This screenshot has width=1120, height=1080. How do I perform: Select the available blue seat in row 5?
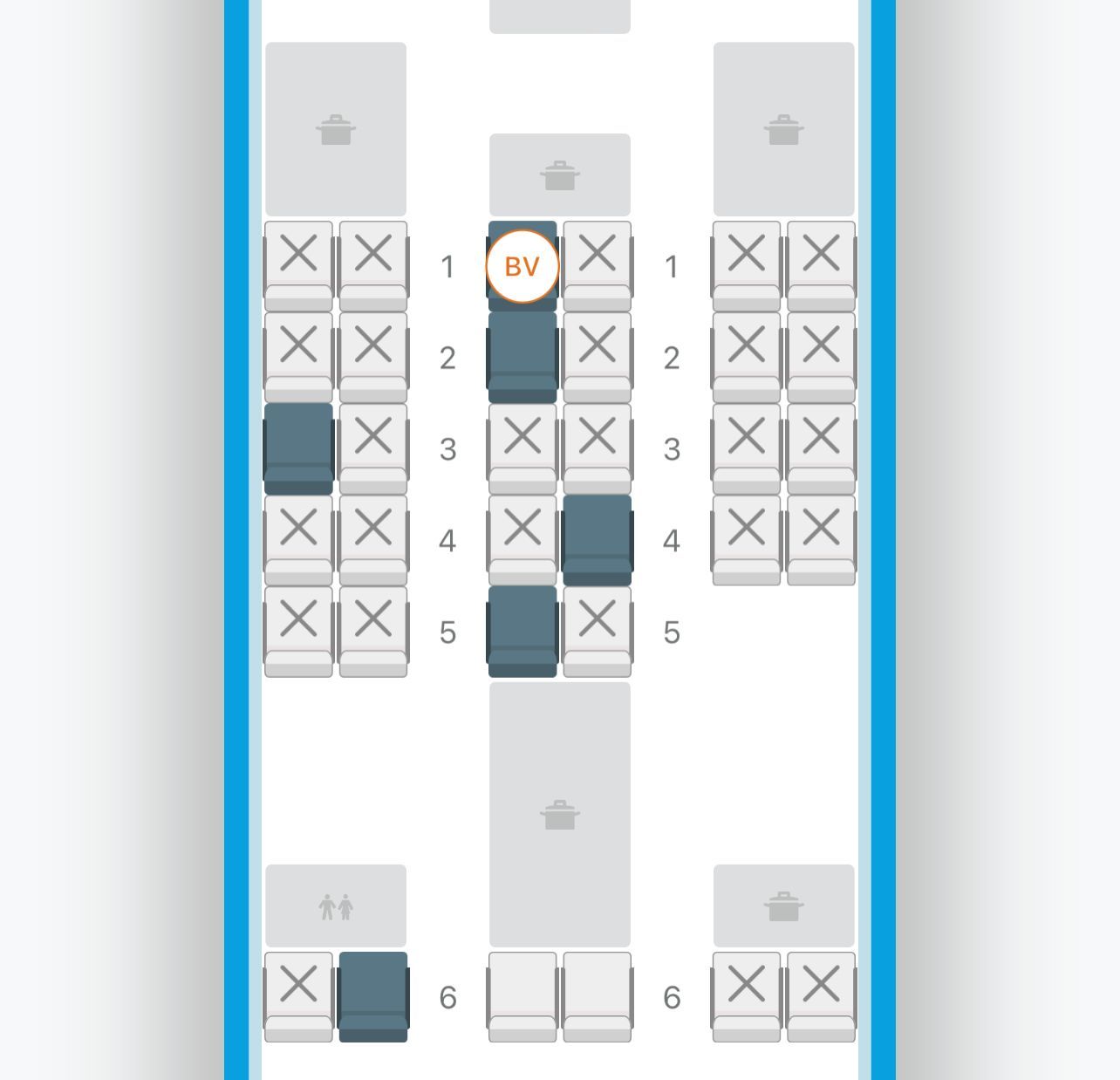pyautogui.click(x=522, y=632)
